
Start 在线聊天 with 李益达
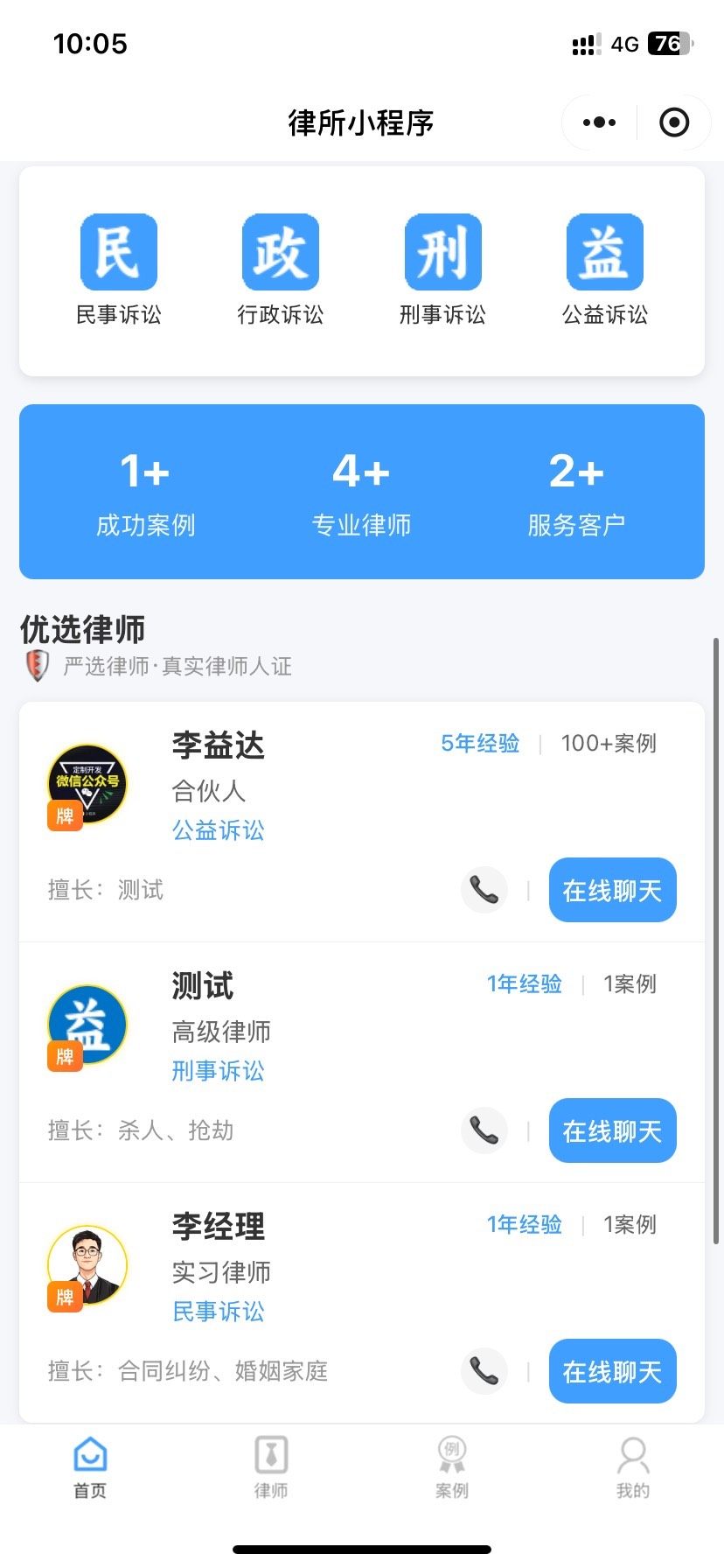pos(612,890)
